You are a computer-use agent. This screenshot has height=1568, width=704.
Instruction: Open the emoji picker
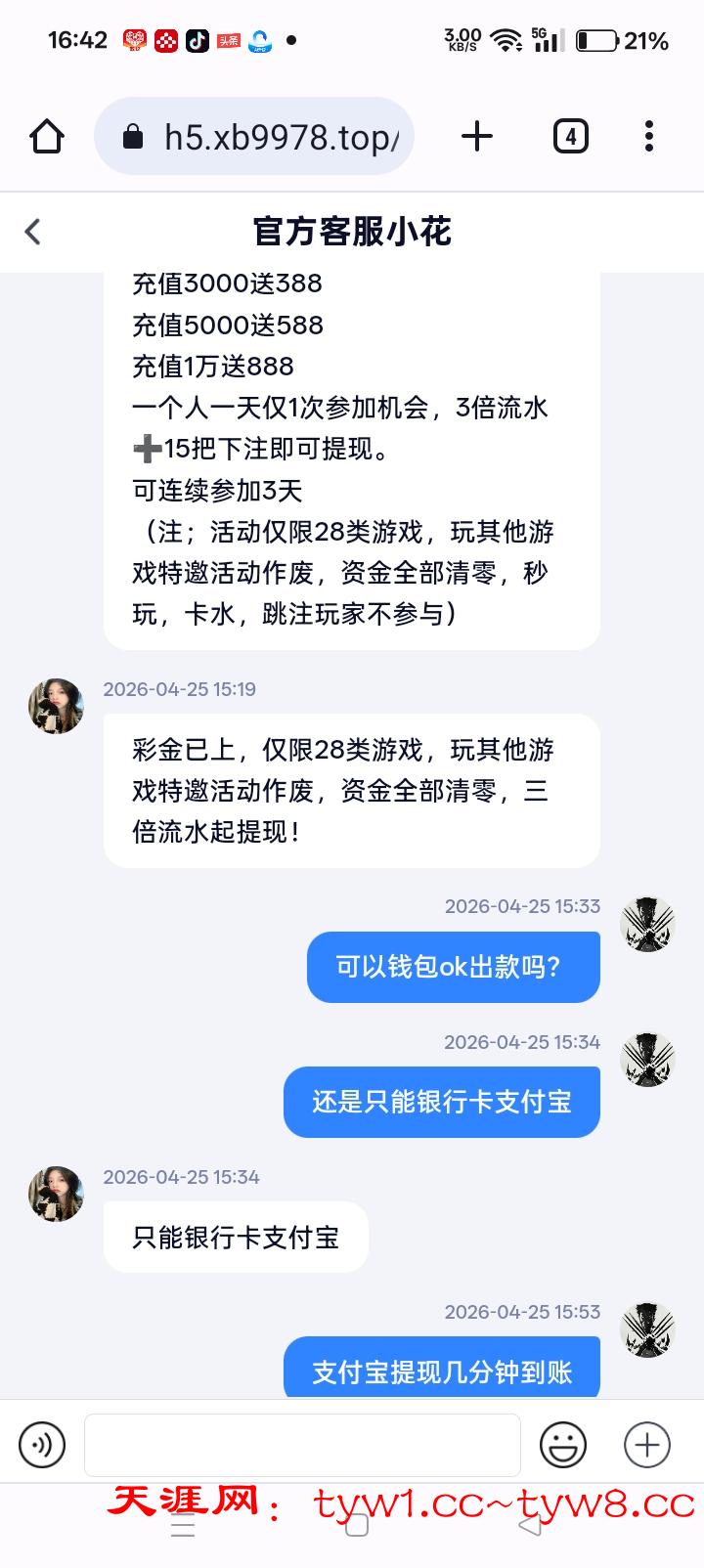click(563, 1445)
